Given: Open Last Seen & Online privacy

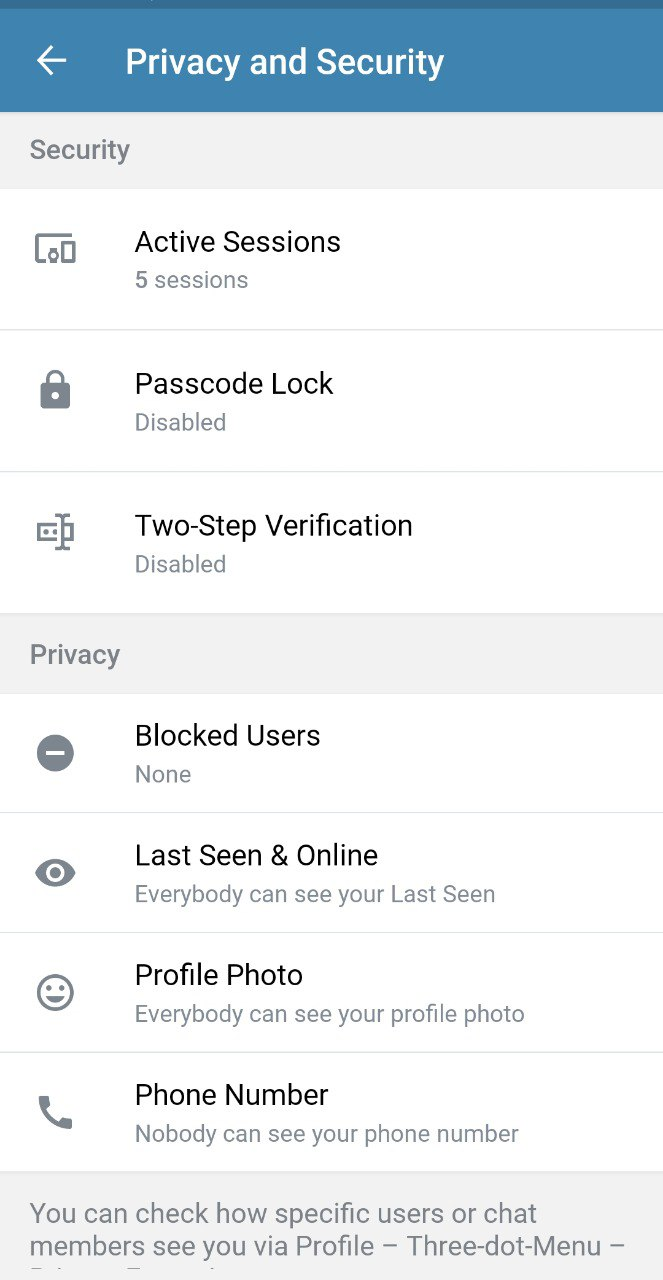Looking at the screenshot, I should point(331,873).
